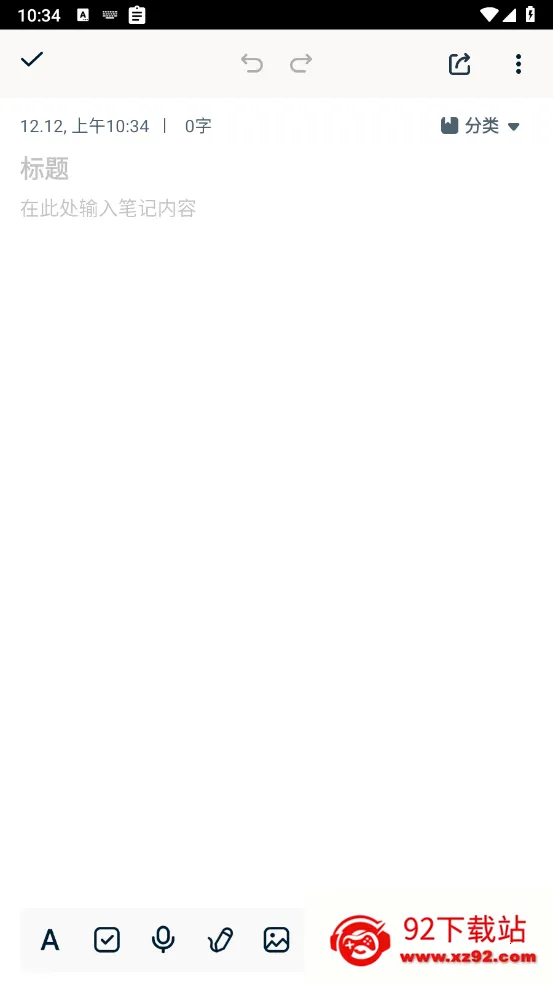Image resolution: width=553 pixels, height=984 pixels.
Task: Open the handwriting pen tool
Action: 220,940
